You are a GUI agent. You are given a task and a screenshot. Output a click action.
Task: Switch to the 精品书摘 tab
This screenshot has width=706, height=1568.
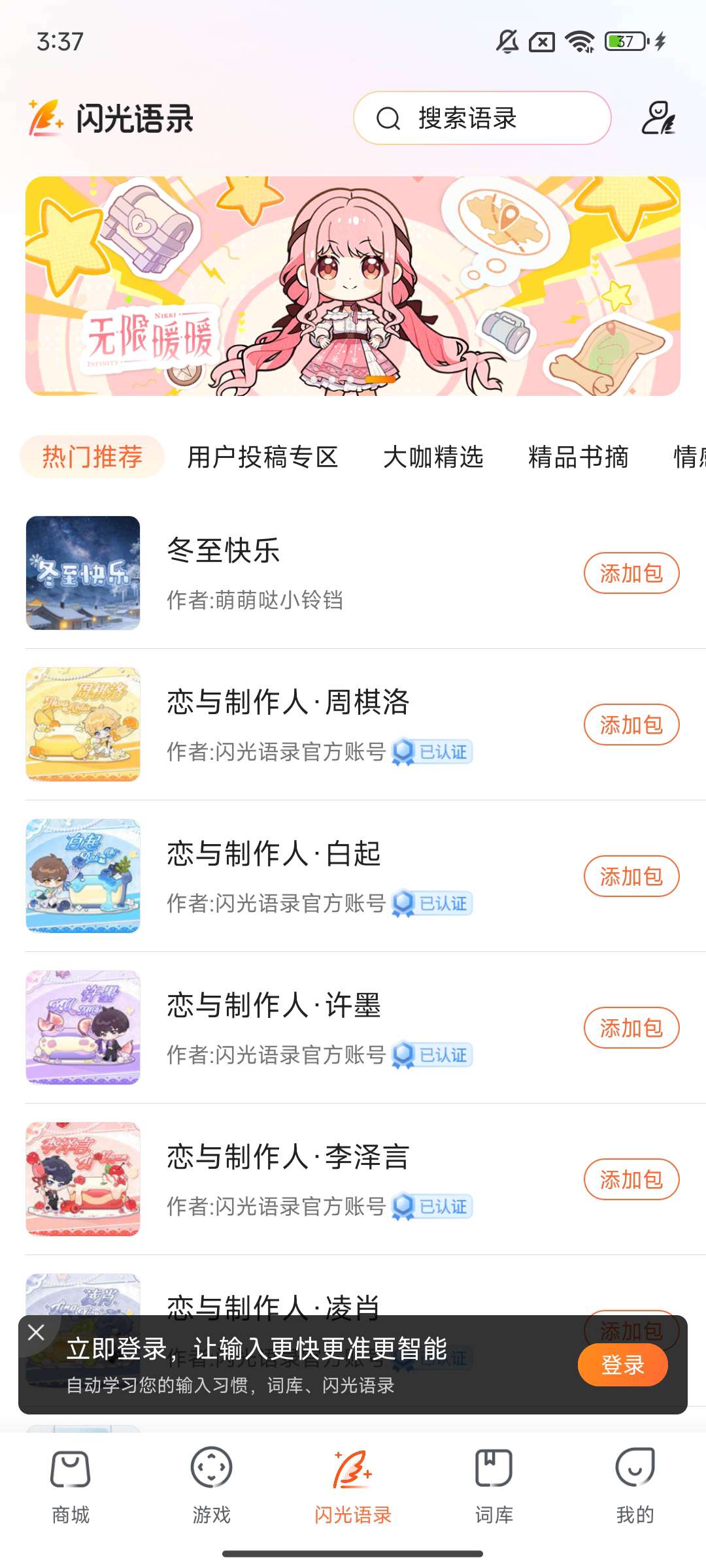(x=578, y=457)
